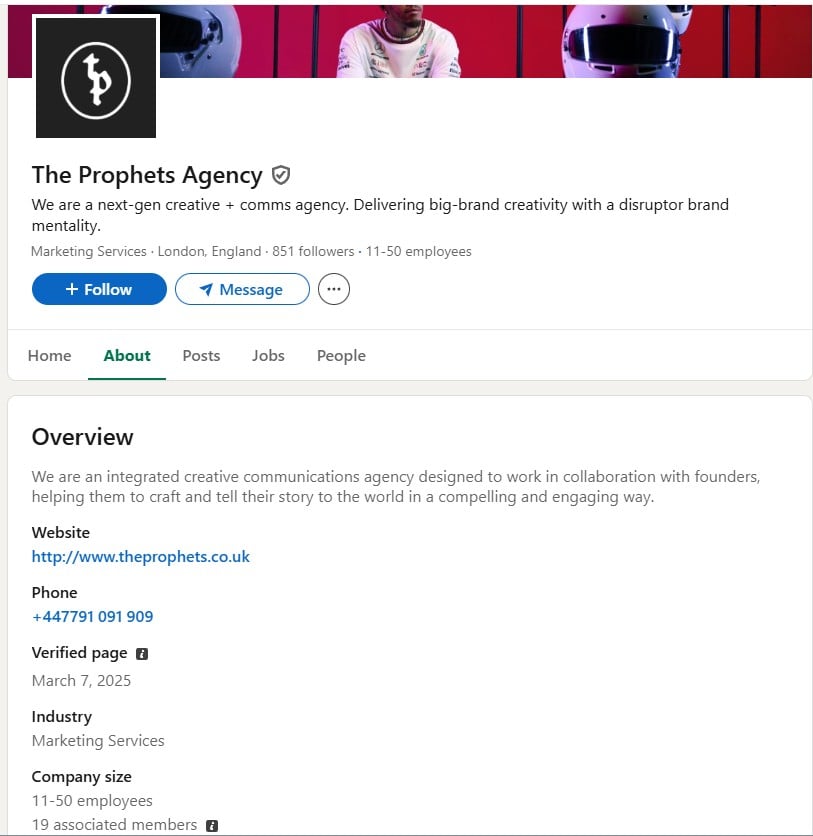Open The Prophets Agency profile logo
This screenshot has height=836, width=813.
[x=96, y=77]
